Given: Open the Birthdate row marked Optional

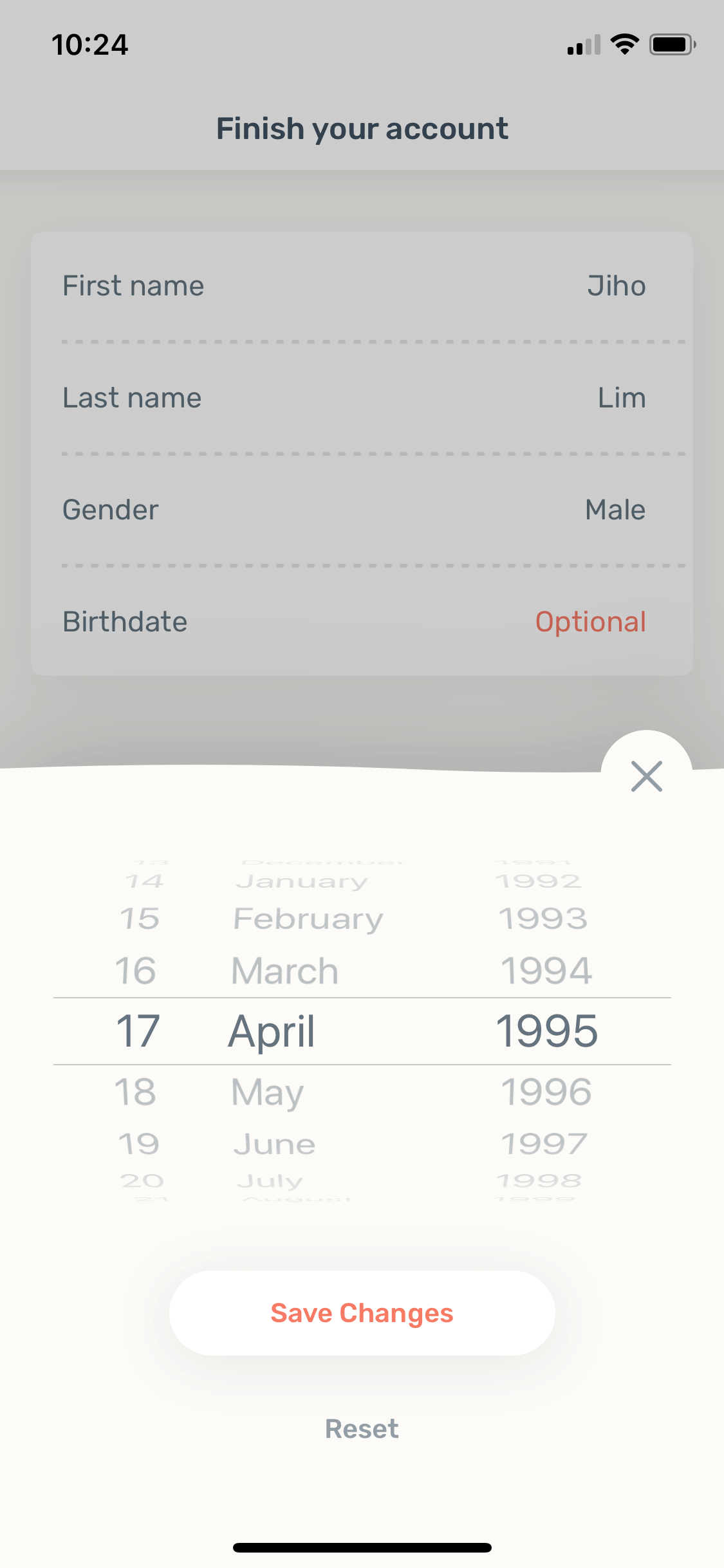Looking at the screenshot, I should tap(362, 622).
